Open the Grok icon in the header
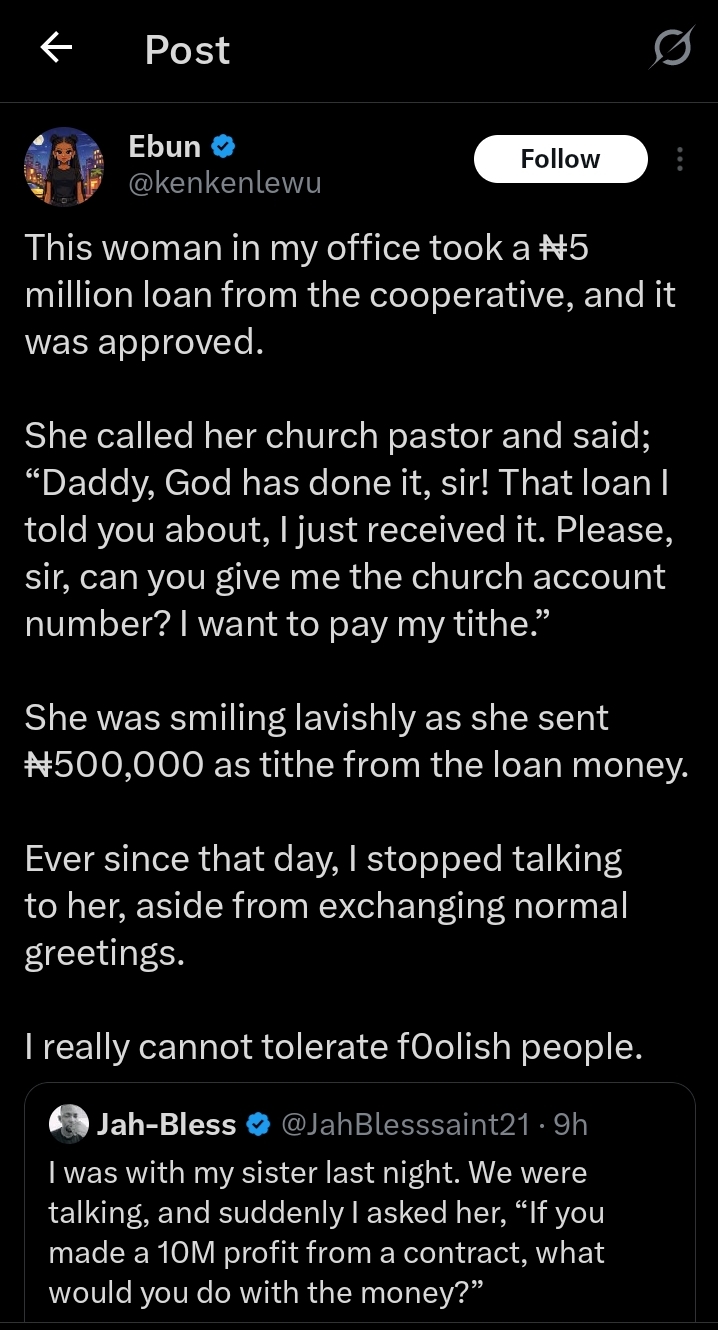 click(x=670, y=49)
